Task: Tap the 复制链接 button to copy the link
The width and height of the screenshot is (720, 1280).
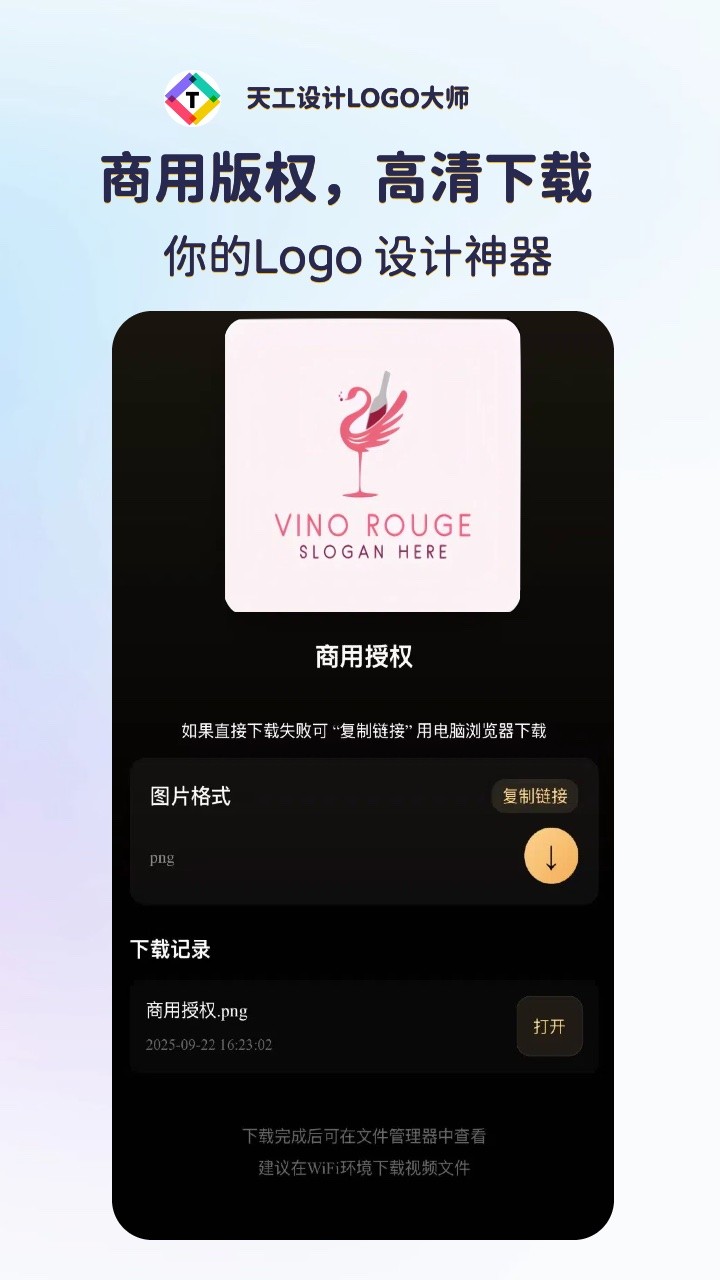Action: coord(534,796)
